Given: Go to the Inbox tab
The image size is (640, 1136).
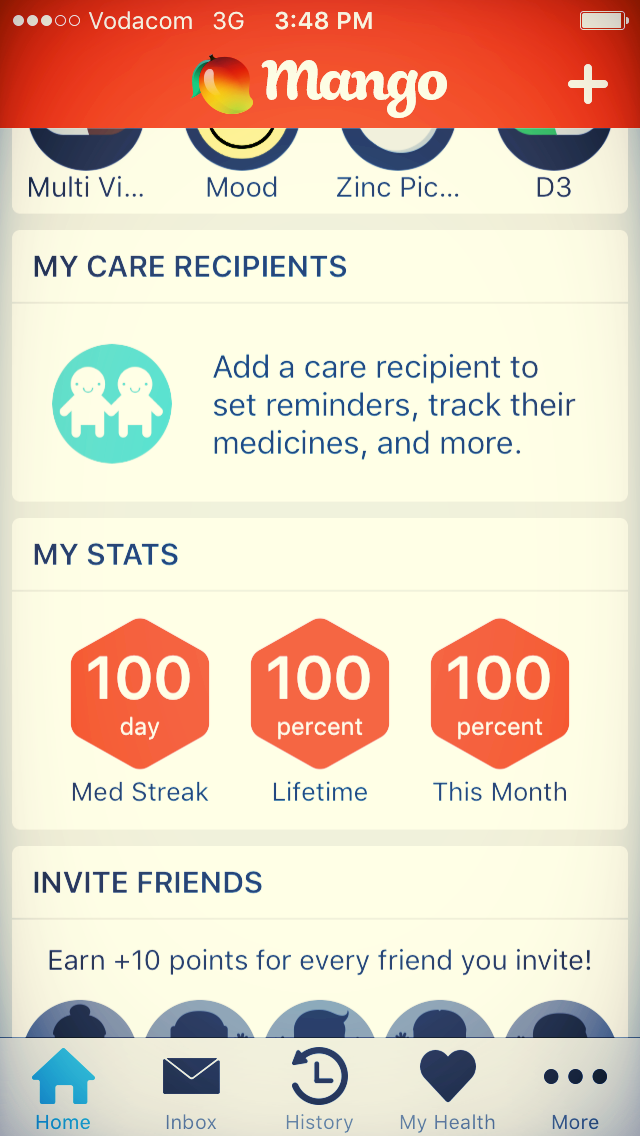Looking at the screenshot, I should point(191,1090).
